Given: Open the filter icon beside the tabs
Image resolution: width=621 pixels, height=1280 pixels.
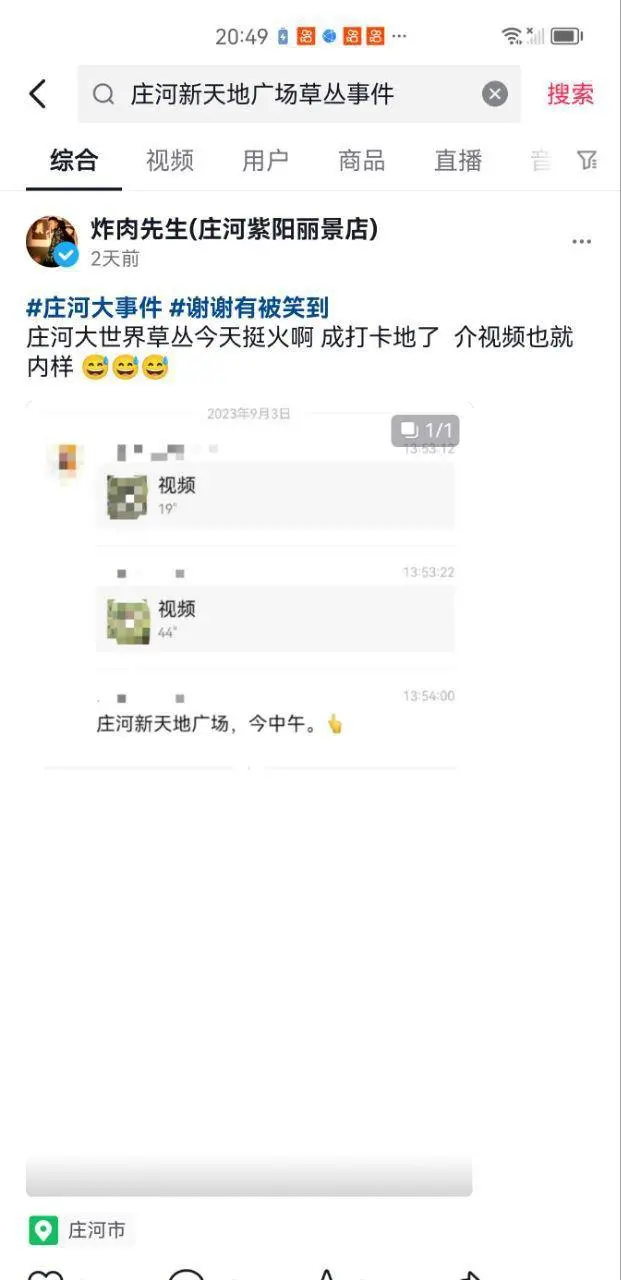Looking at the screenshot, I should coord(588,160).
